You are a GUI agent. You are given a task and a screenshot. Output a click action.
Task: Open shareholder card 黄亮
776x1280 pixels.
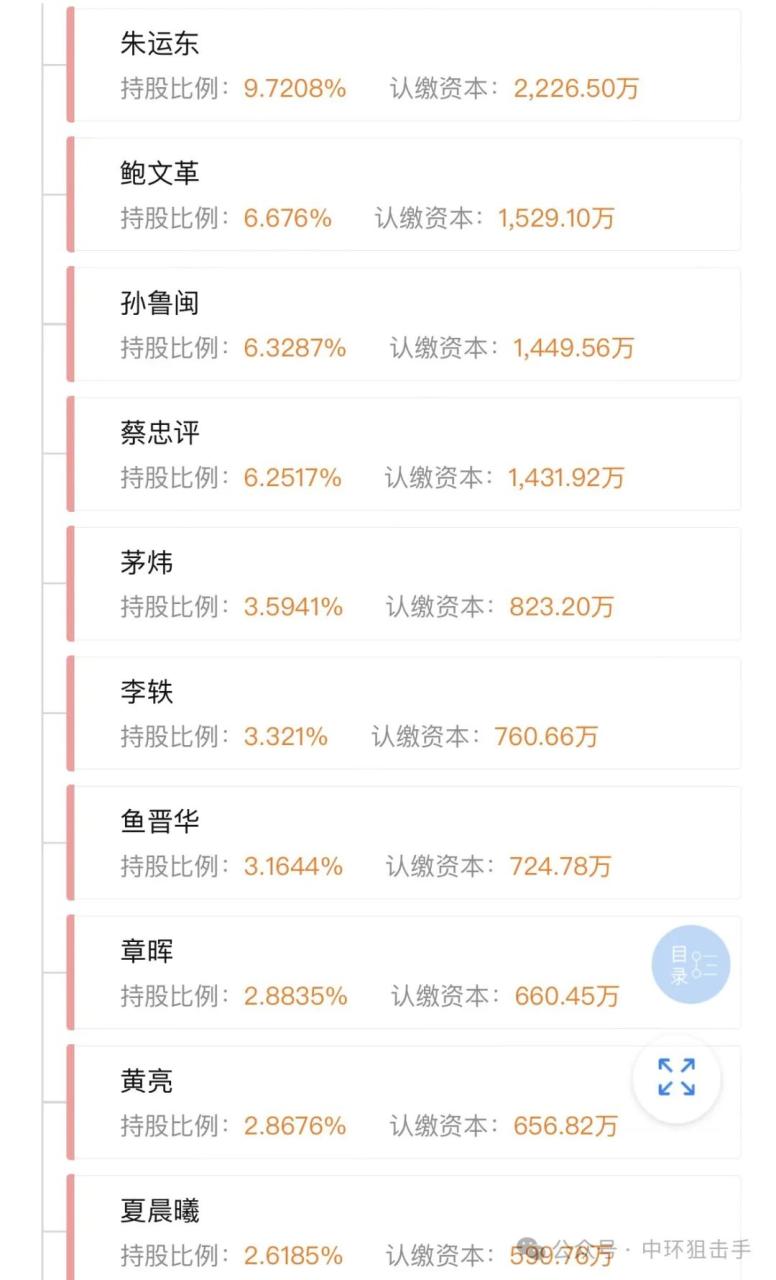[404, 1102]
